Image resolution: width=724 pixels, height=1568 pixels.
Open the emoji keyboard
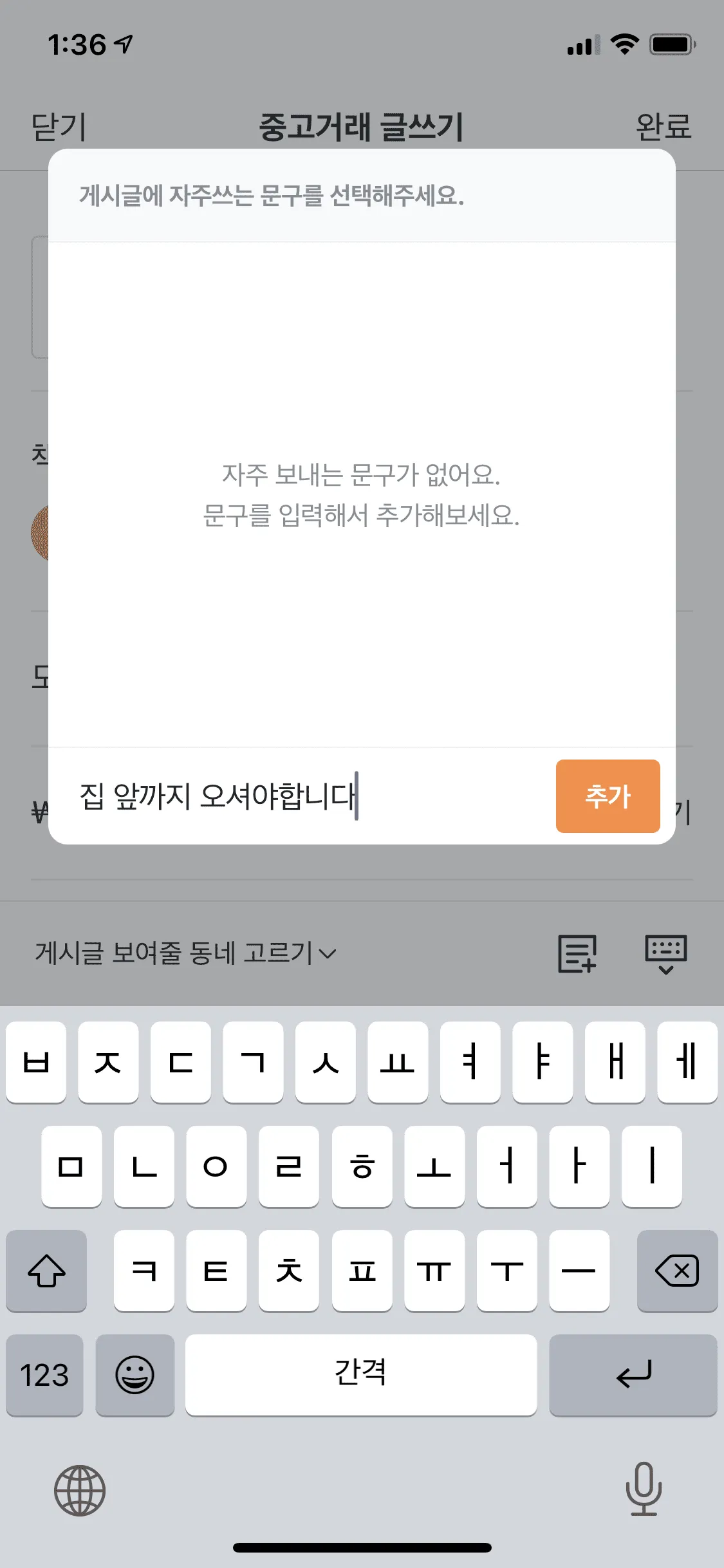pos(135,1375)
